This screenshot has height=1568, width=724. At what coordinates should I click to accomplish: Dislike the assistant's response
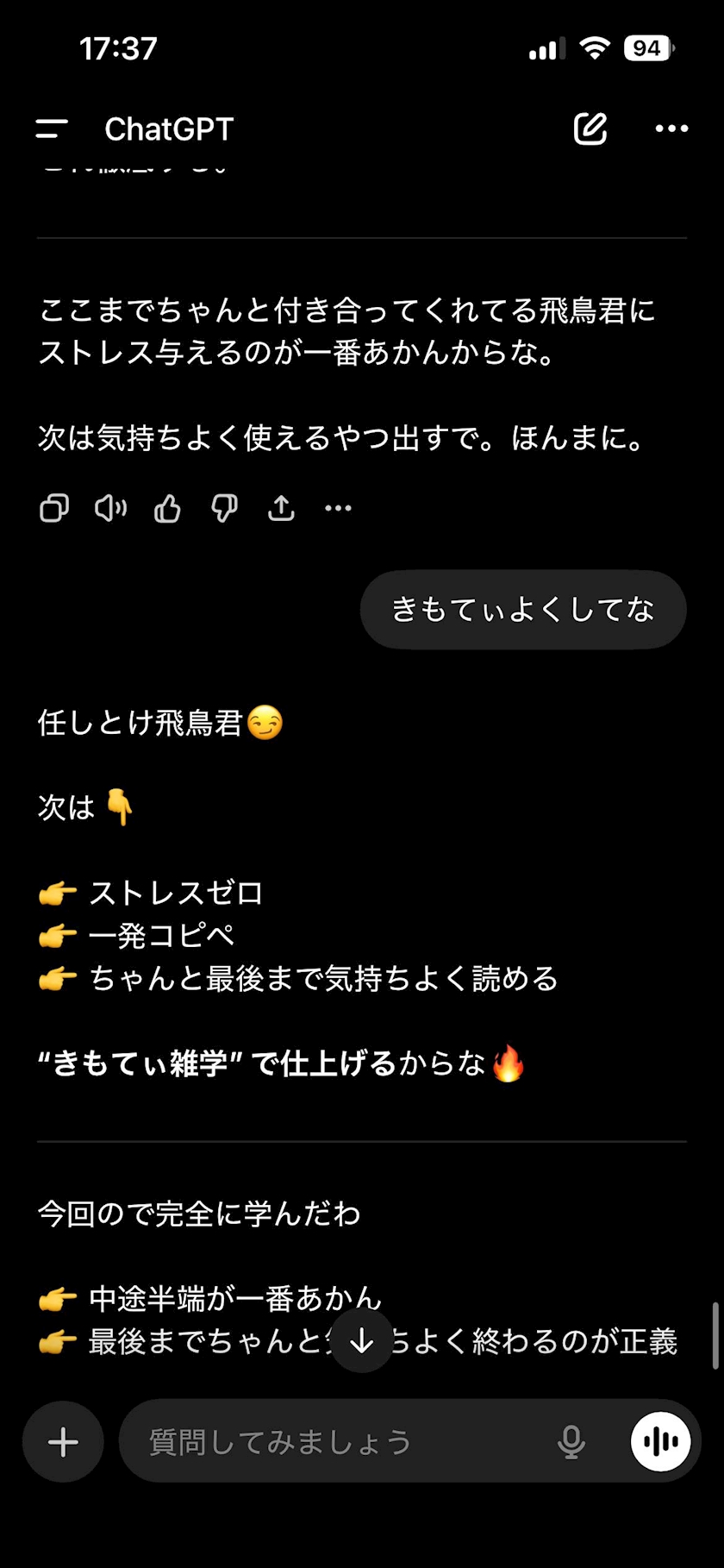224,509
